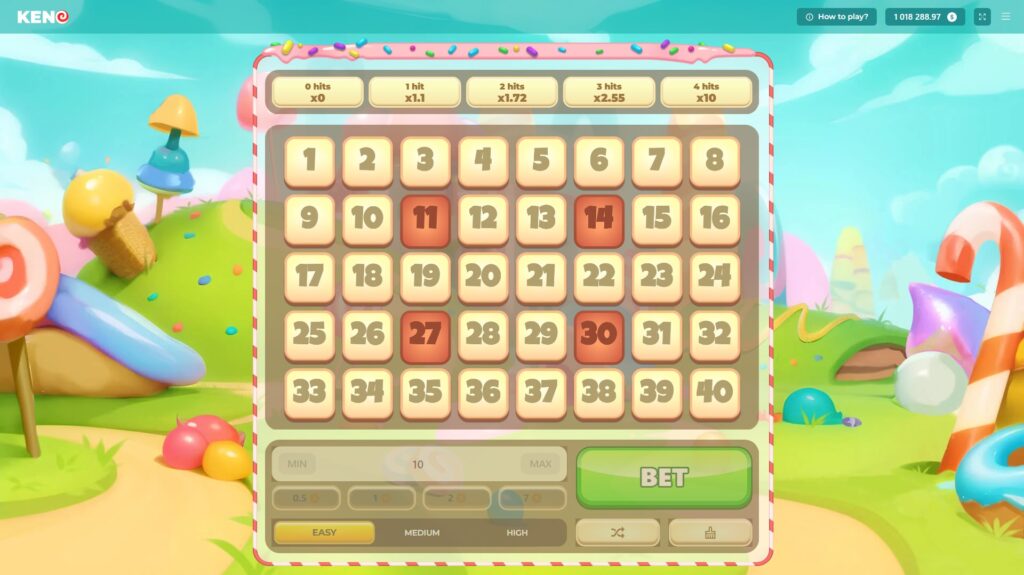
Task: Select the EASY risk level
Action: [x=324, y=532]
